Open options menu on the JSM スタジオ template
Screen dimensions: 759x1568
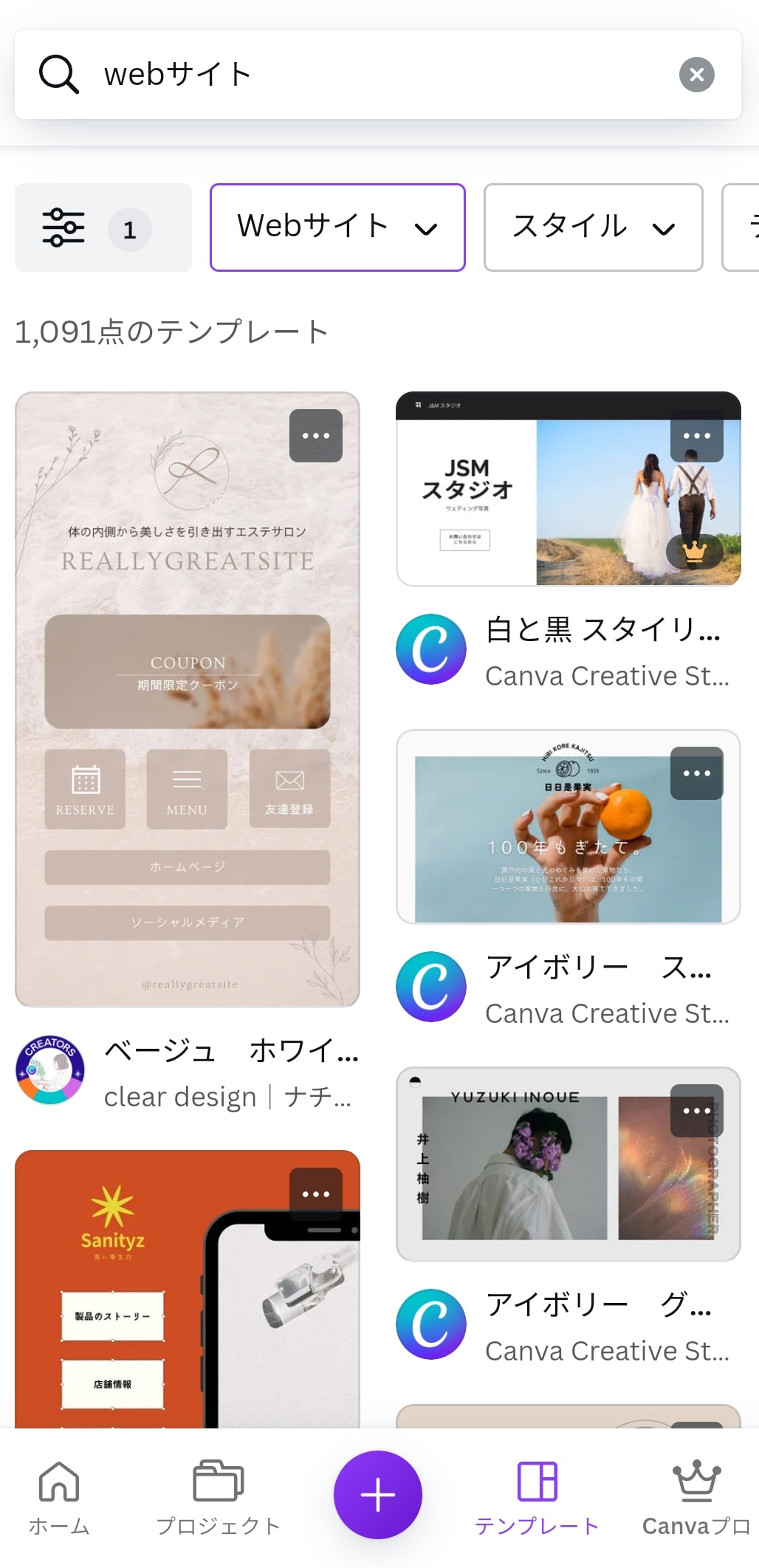696,435
